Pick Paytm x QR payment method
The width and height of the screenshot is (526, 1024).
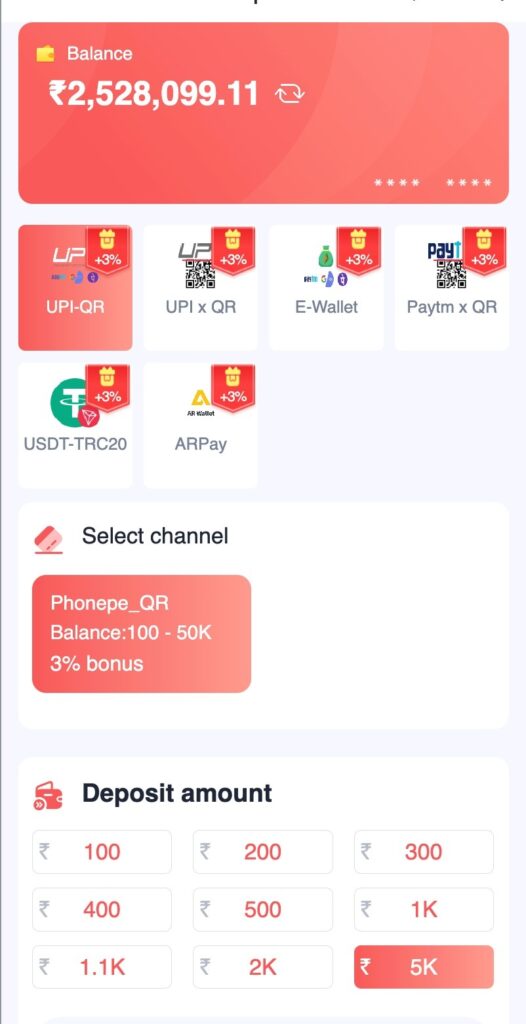click(452, 288)
